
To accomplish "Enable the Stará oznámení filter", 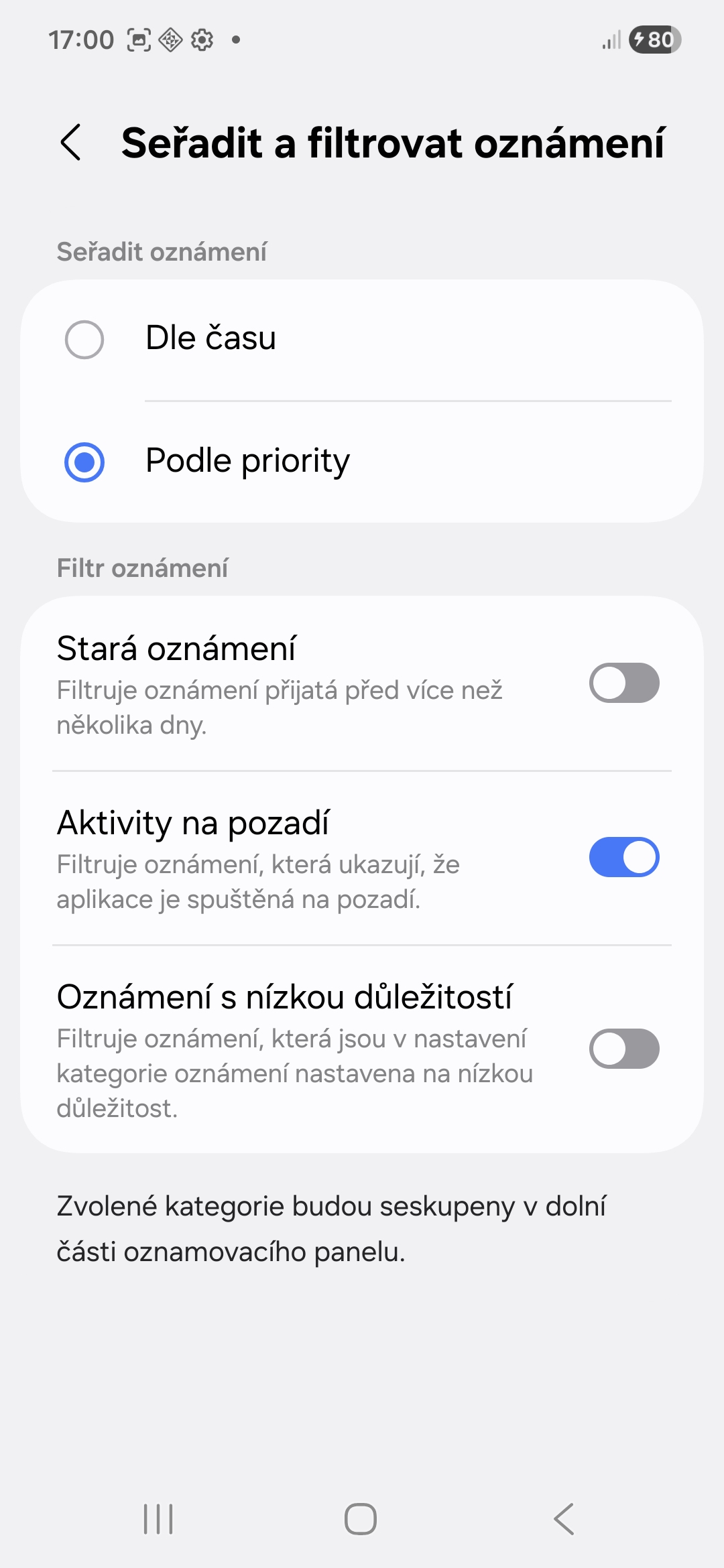I will (623, 683).
